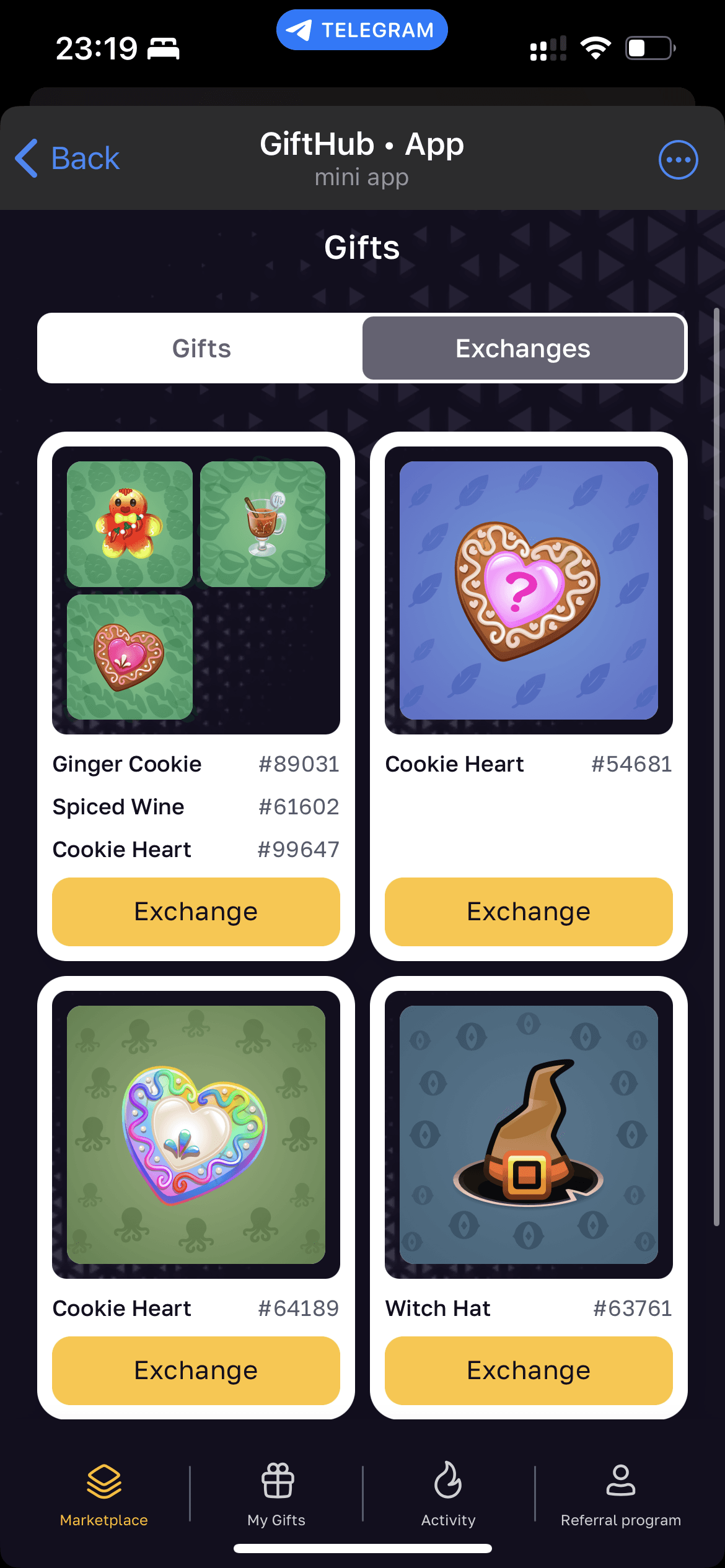View the Witch Hat gift image
725x1568 pixels.
coord(529,1135)
